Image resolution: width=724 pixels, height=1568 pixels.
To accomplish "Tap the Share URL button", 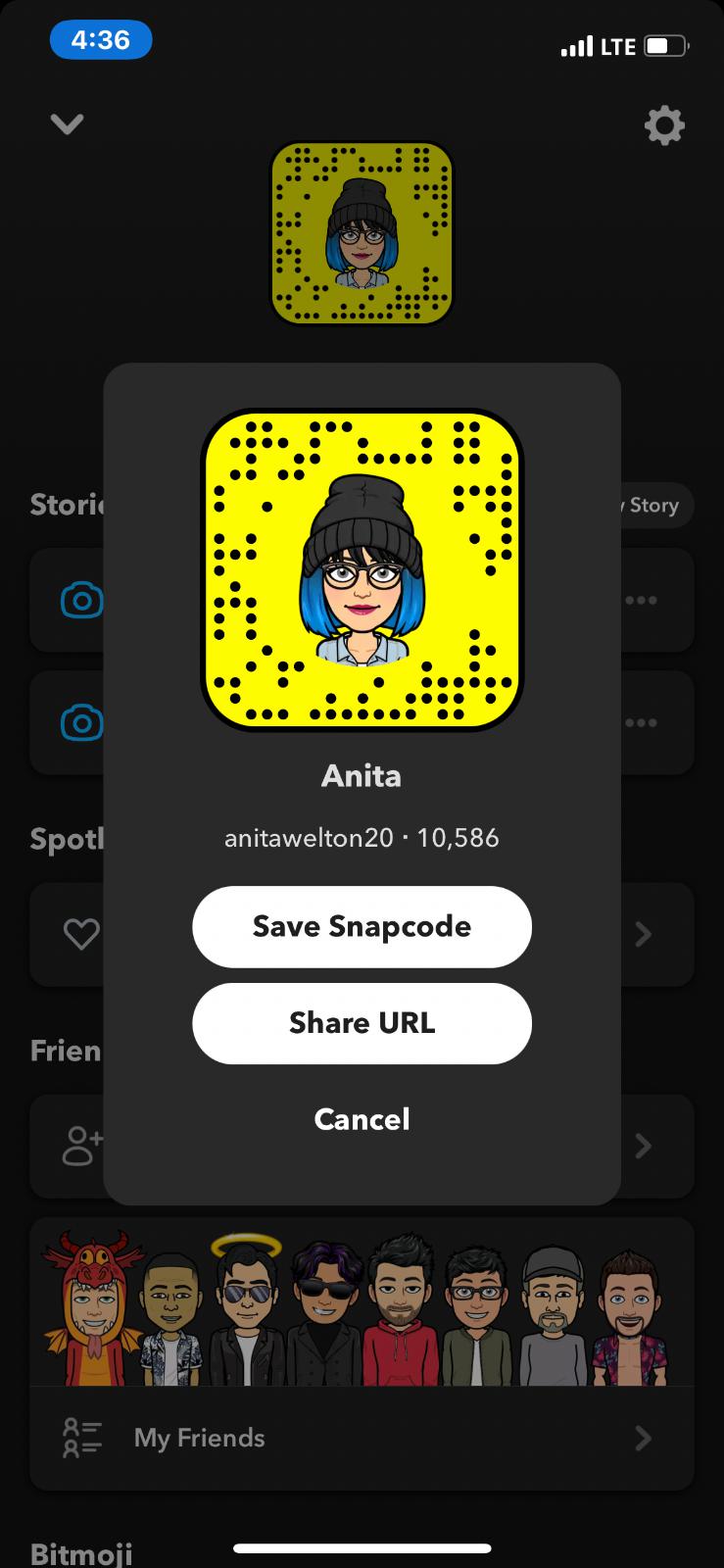I will coord(362,1023).
